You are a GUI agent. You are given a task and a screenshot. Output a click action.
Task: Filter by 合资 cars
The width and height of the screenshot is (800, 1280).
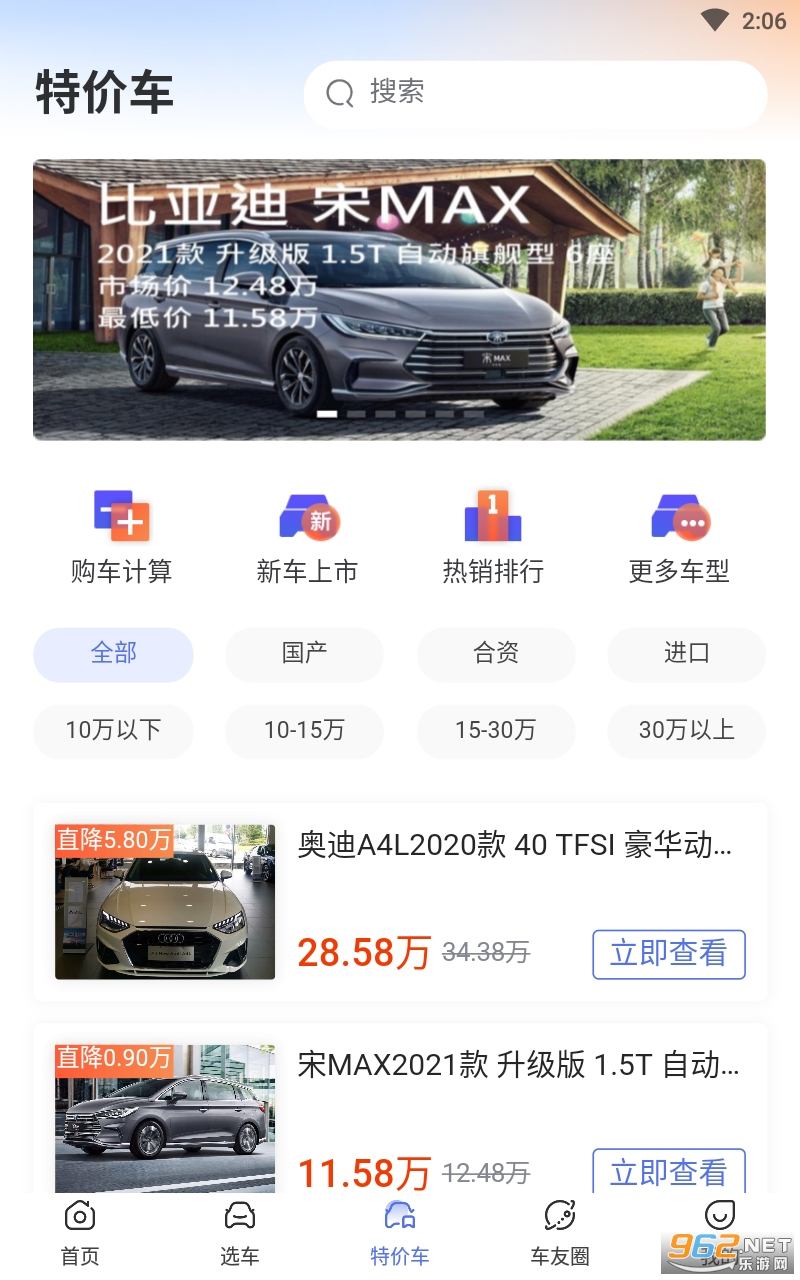click(x=496, y=654)
